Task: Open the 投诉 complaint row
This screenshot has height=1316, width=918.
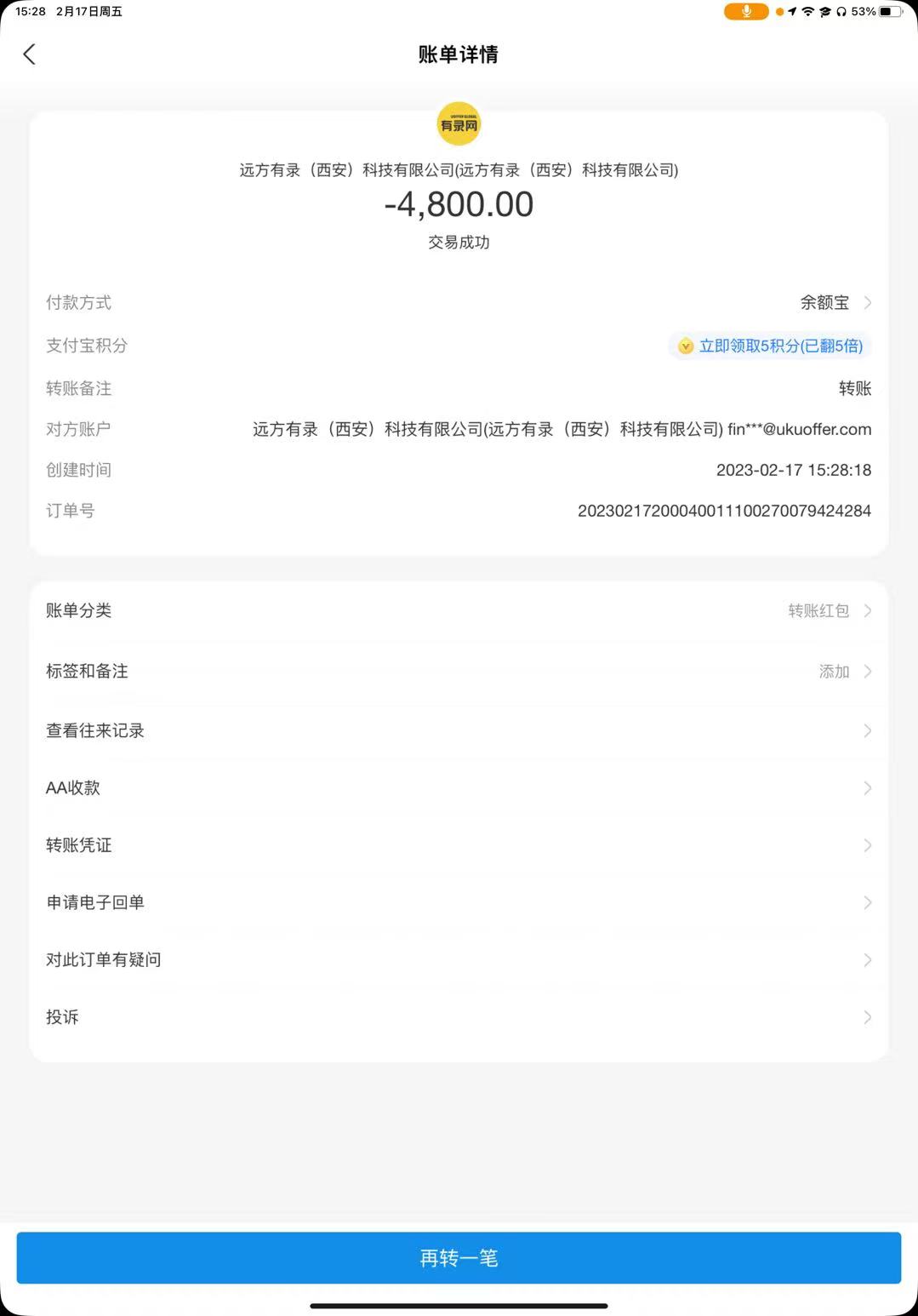Action: [459, 1017]
